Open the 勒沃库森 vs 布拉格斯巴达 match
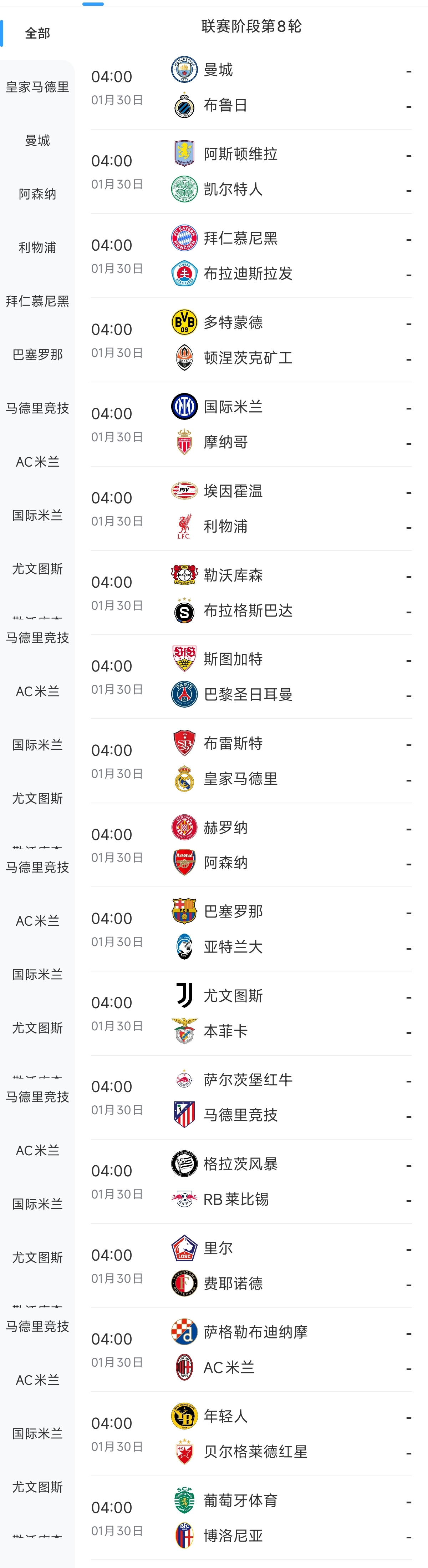Viewport: 428px width, 1568px height. (x=251, y=593)
